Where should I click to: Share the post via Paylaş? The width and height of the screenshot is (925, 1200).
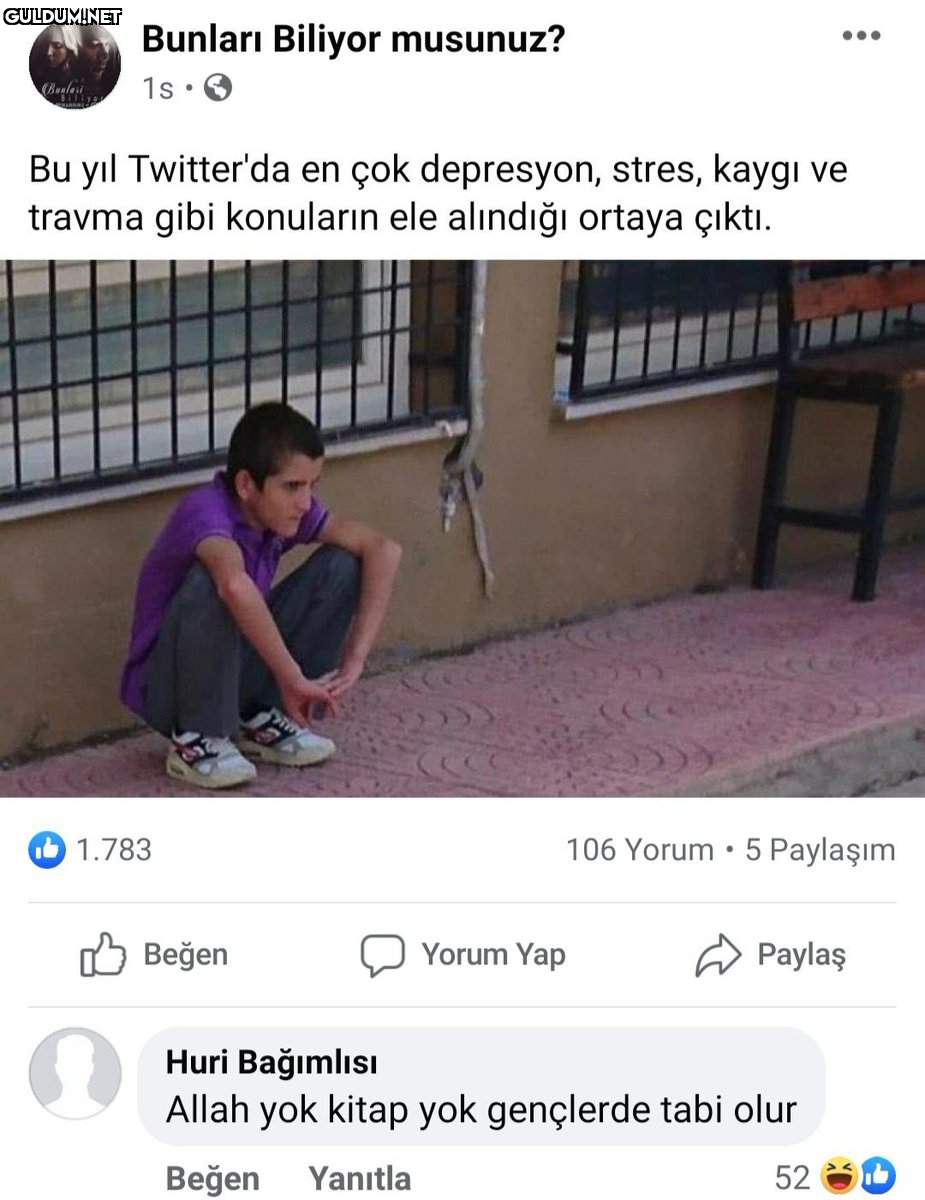[x=771, y=955]
